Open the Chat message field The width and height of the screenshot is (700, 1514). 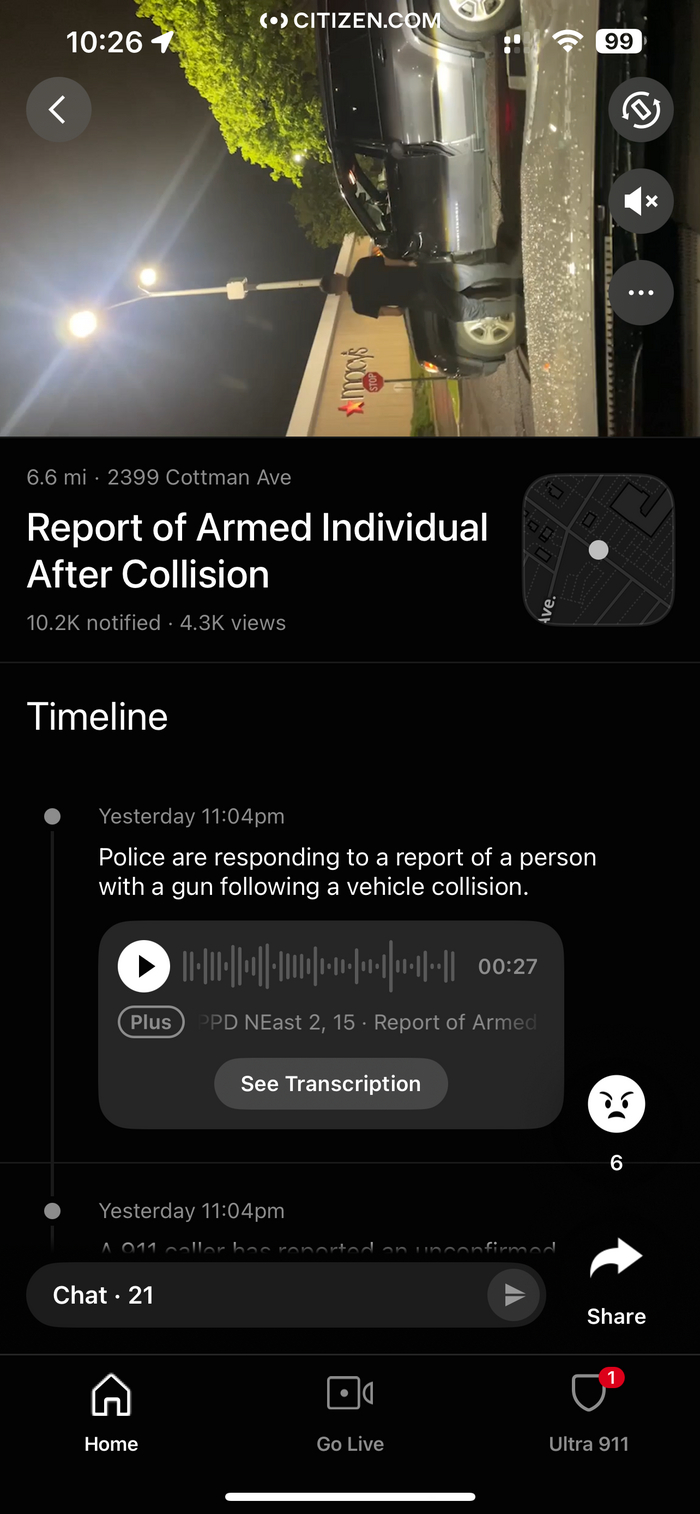pos(260,1295)
